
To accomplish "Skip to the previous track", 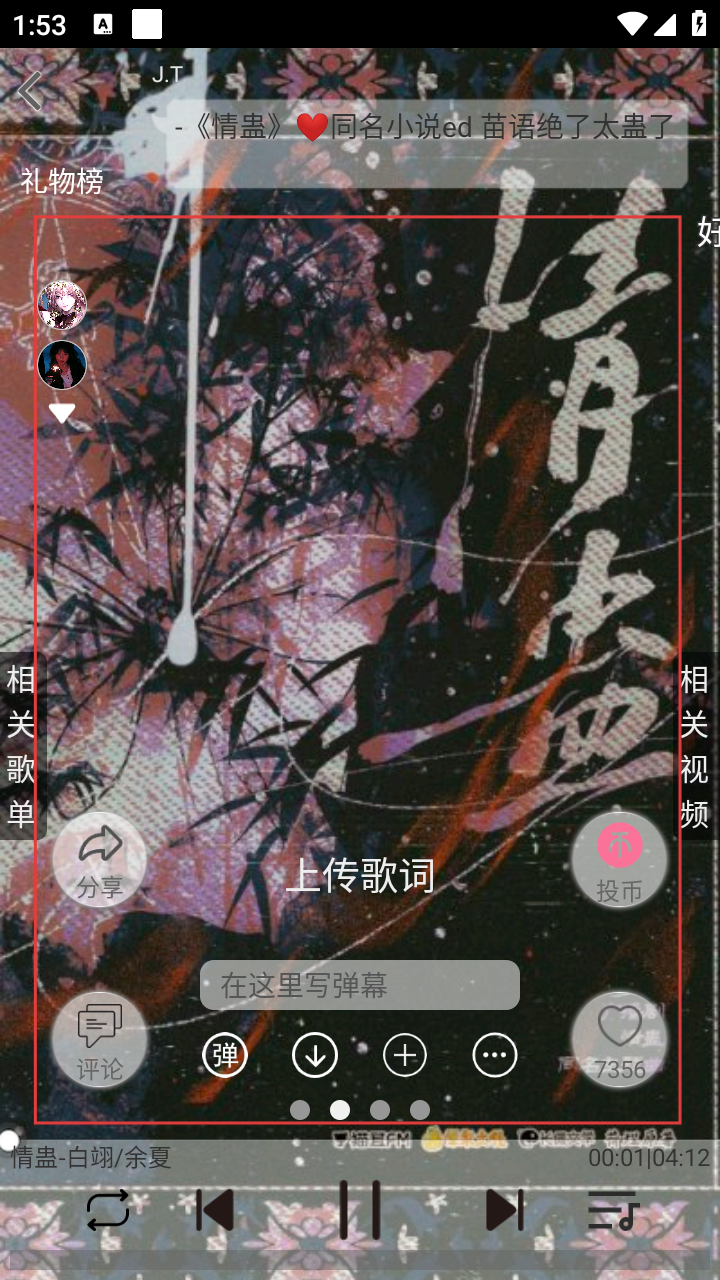I will tap(215, 1210).
